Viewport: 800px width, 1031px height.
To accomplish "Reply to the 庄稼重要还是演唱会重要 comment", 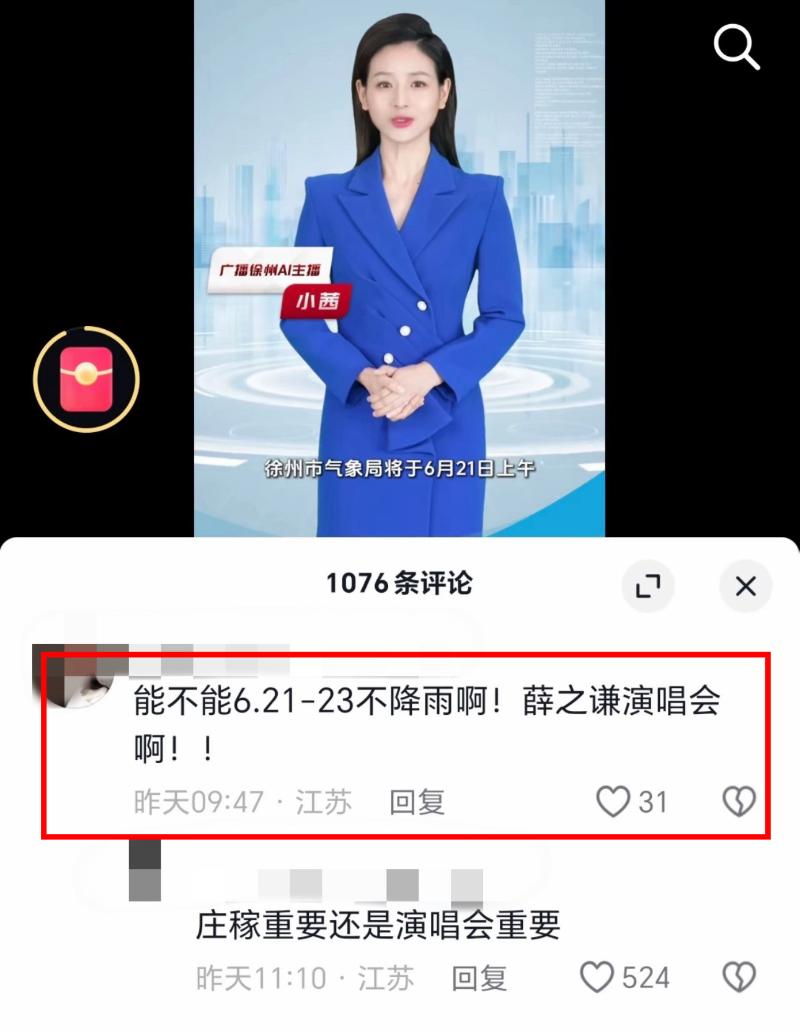I will click(479, 978).
